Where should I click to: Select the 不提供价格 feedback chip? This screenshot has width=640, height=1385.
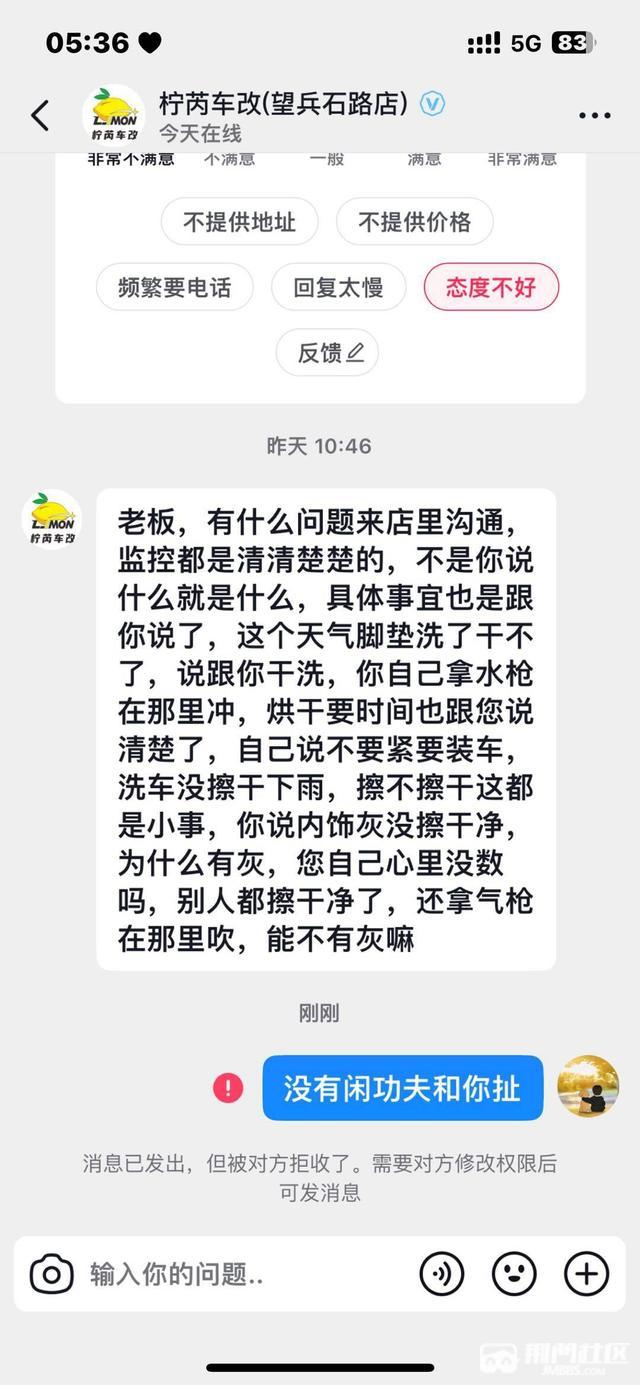point(414,222)
